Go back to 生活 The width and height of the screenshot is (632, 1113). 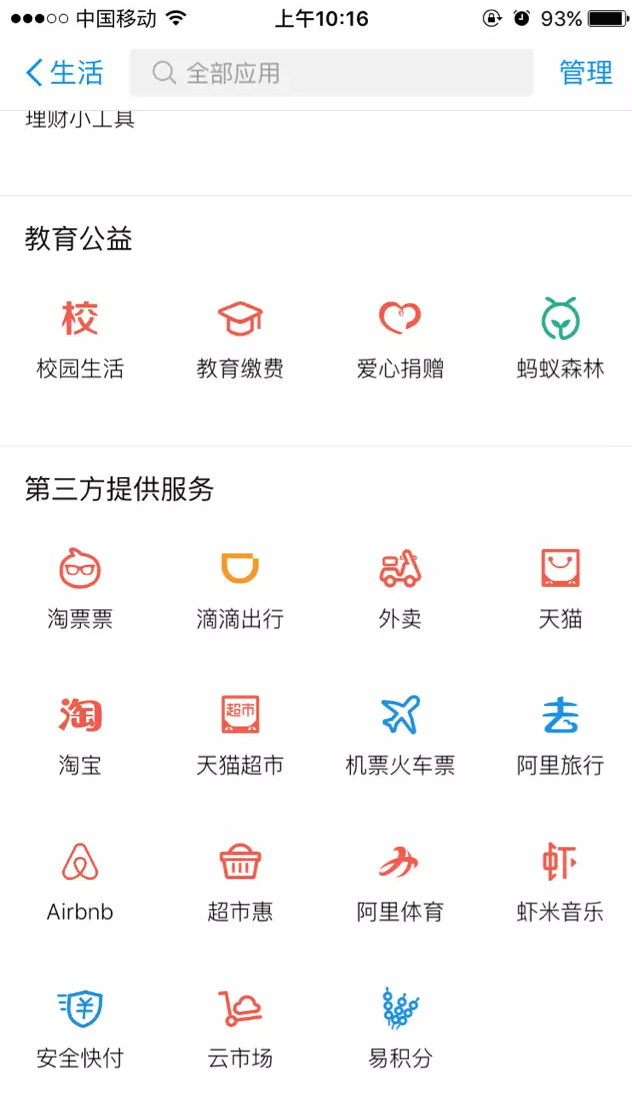click(x=64, y=73)
